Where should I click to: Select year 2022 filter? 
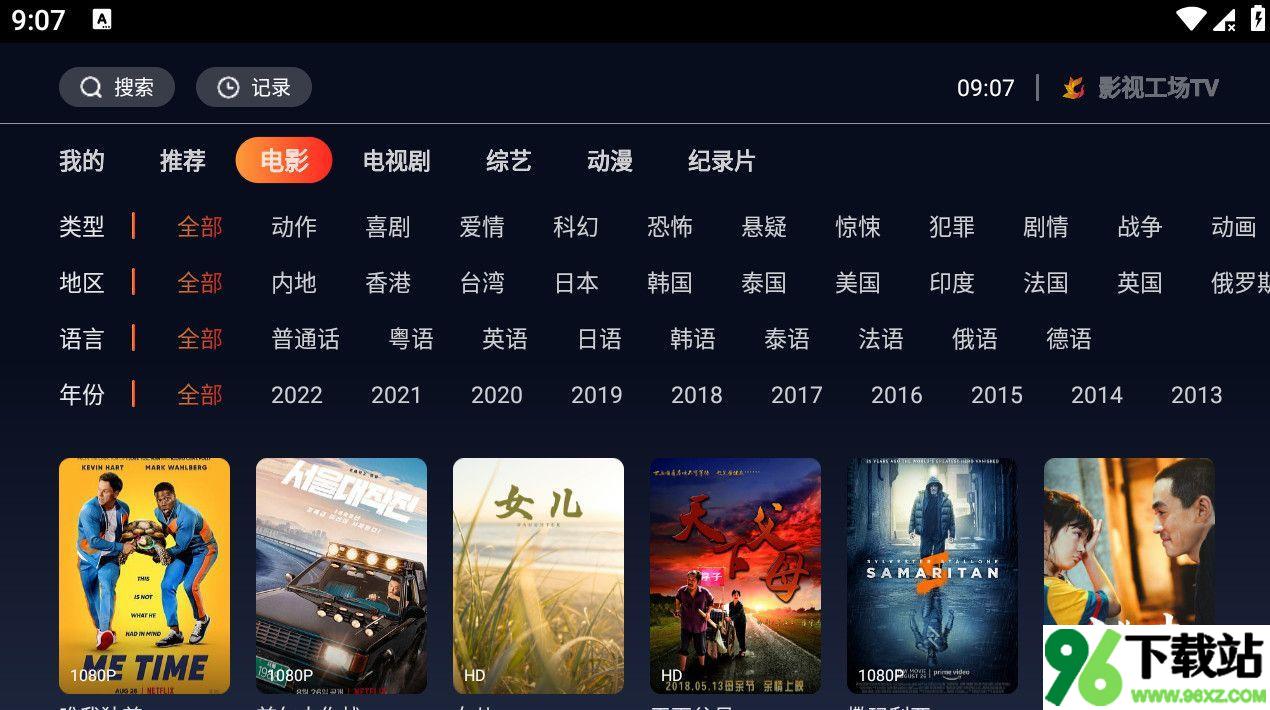coord(297,395)
